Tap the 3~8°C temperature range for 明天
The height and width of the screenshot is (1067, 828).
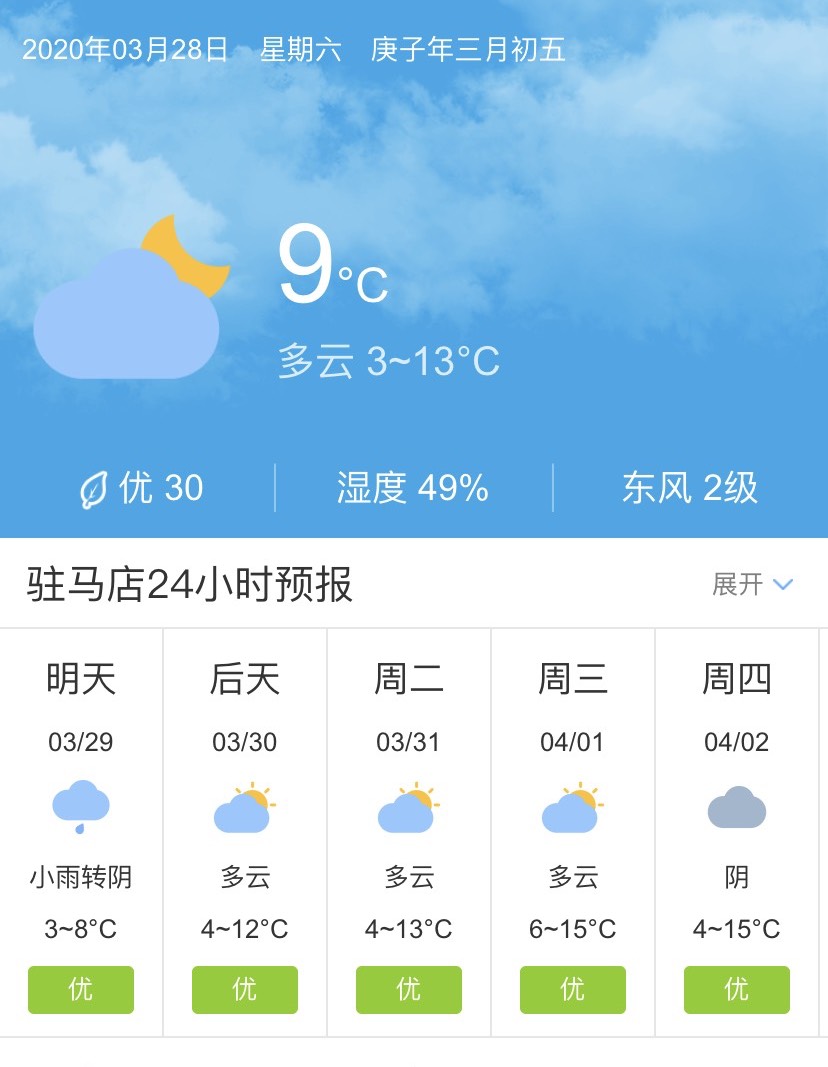[x=79, y=930]
